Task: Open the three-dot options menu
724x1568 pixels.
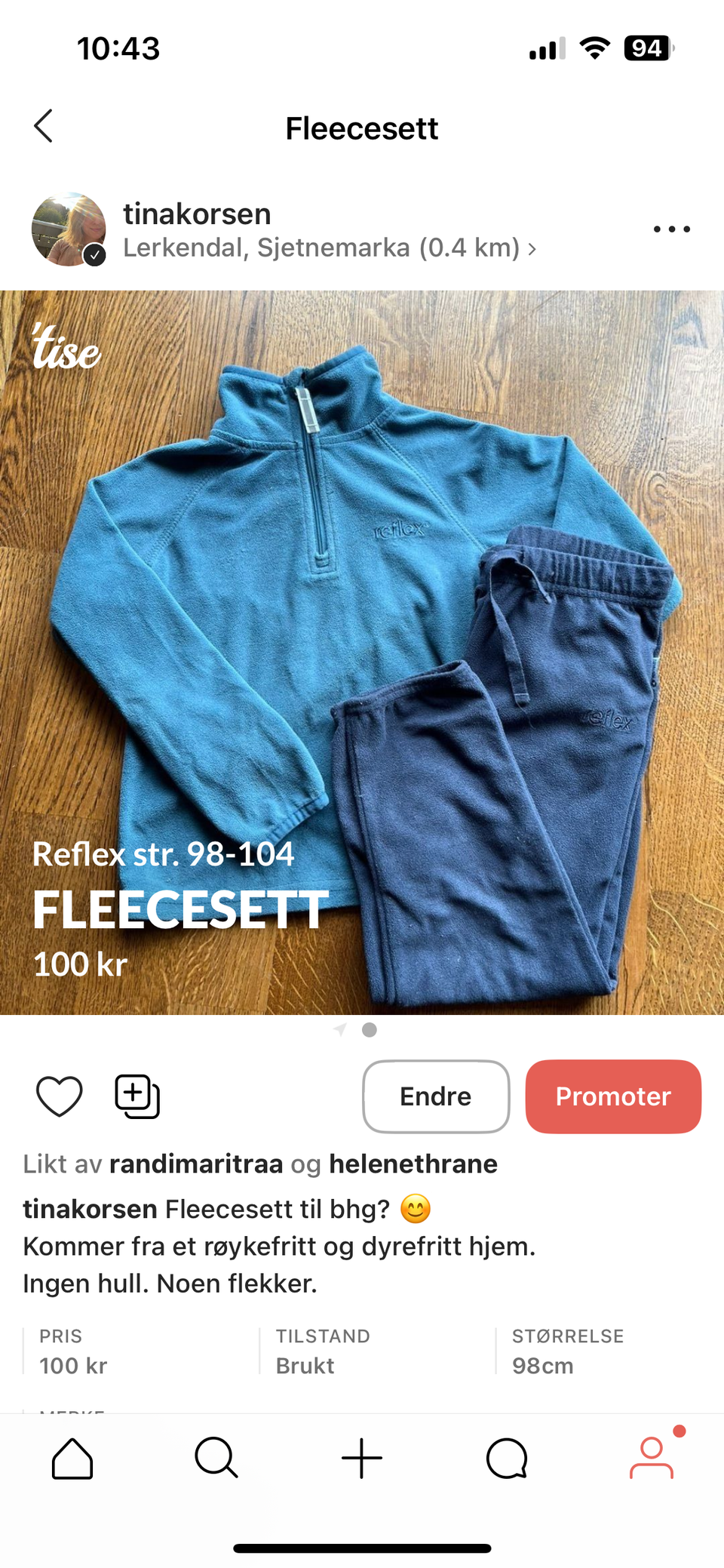Action: click(670, 229)
